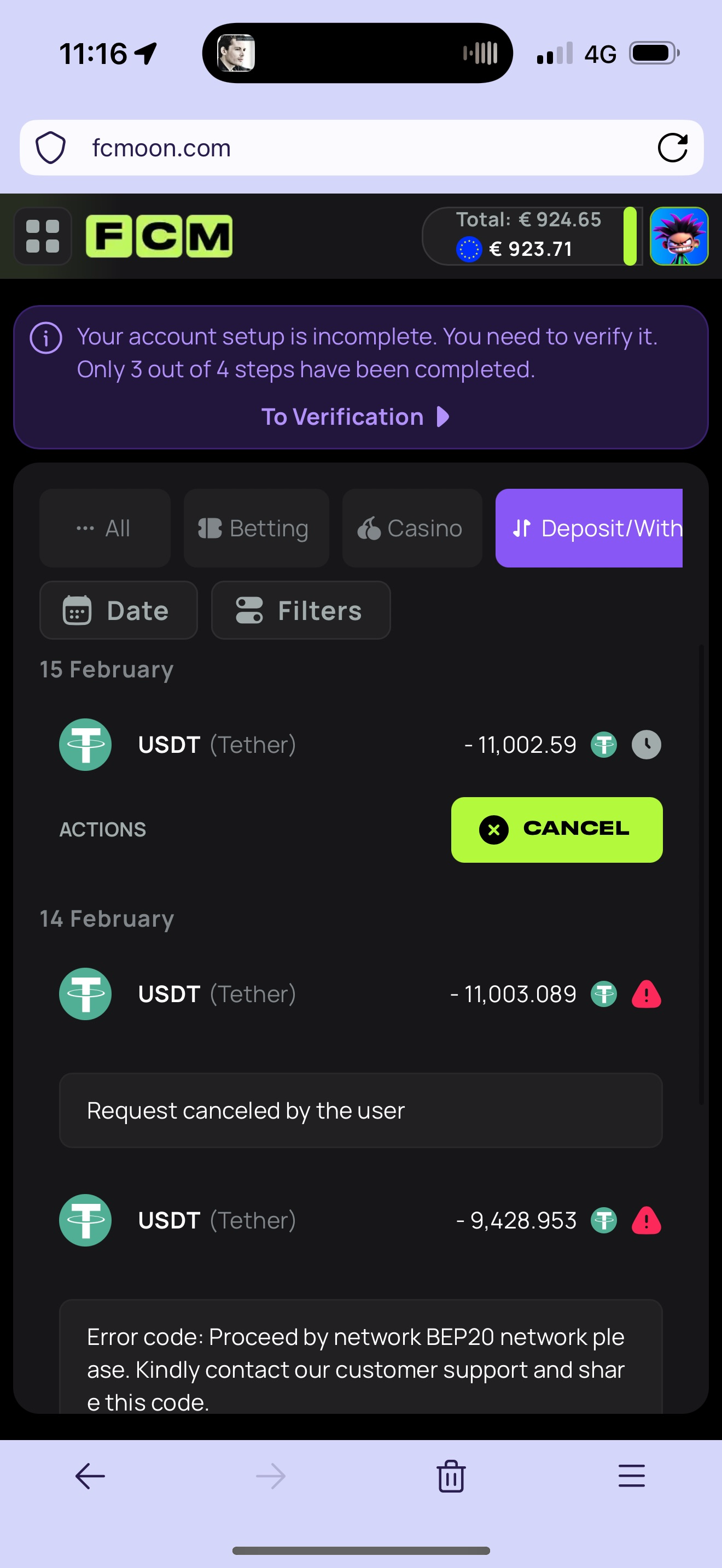This screenshot has height=1568, width=722.
Task: Open the browser hamburger menu
Action: pyautogui.click(x=631, y=1476)
